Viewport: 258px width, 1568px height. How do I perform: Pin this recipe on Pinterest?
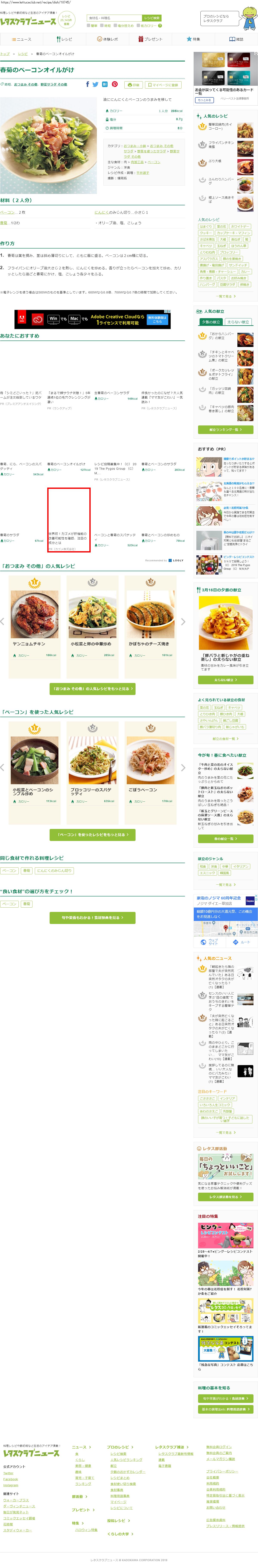point(114,85)
